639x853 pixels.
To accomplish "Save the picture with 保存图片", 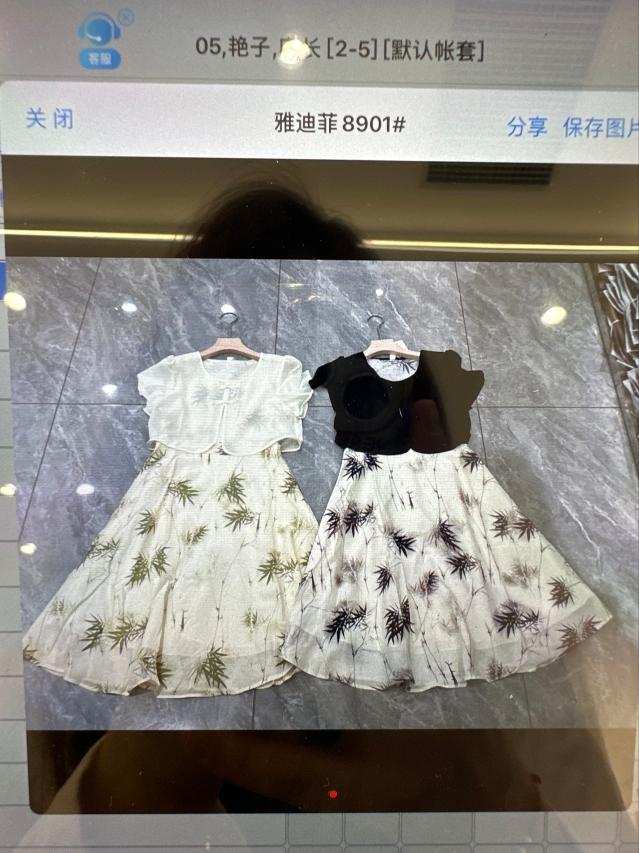I will 599,128.
